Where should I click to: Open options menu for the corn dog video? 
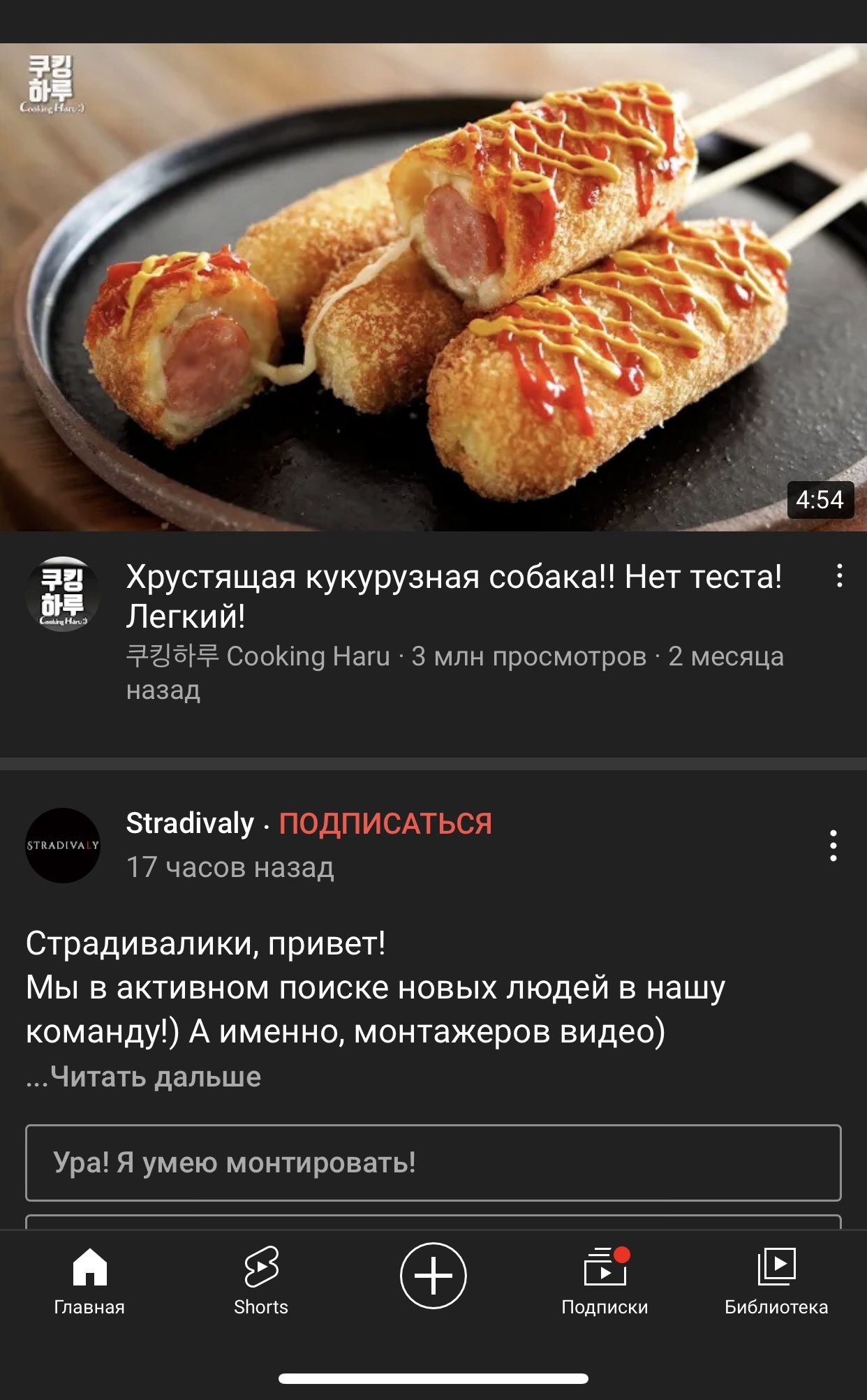coord(839,576)
